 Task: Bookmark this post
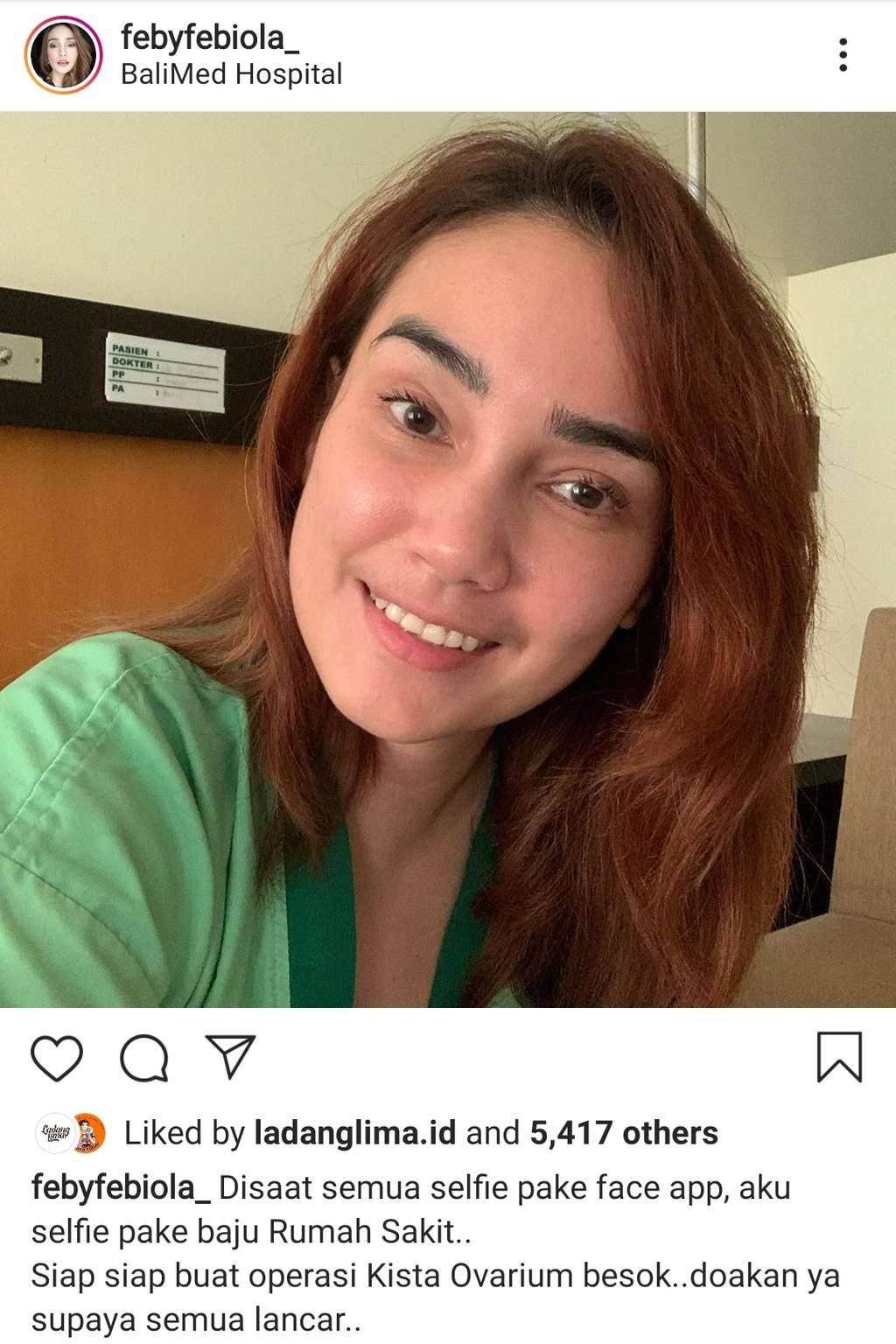tap(838, 1057)
